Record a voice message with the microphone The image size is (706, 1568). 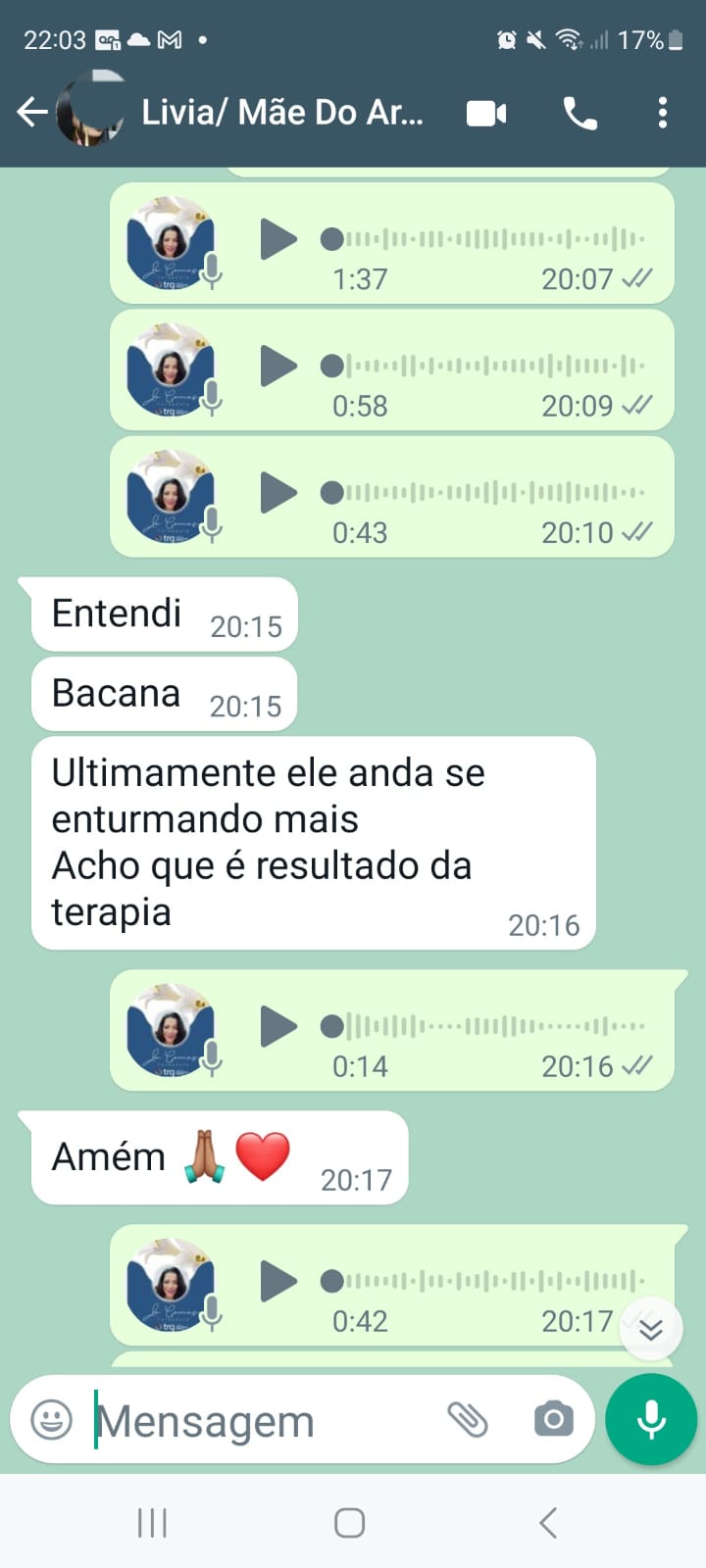point(651,1419)
